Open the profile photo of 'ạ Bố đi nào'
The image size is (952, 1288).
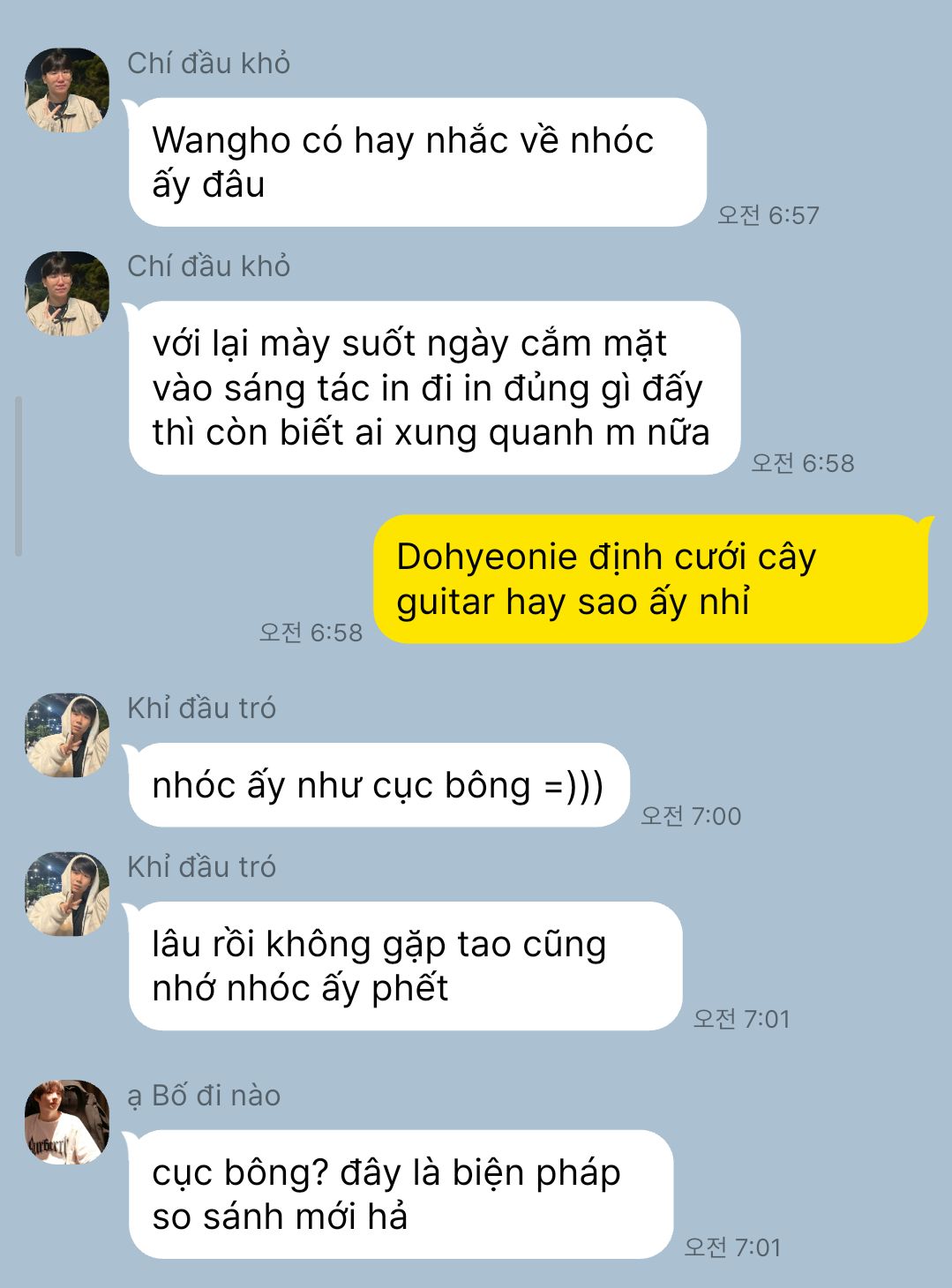click(x=67, y=1122)
